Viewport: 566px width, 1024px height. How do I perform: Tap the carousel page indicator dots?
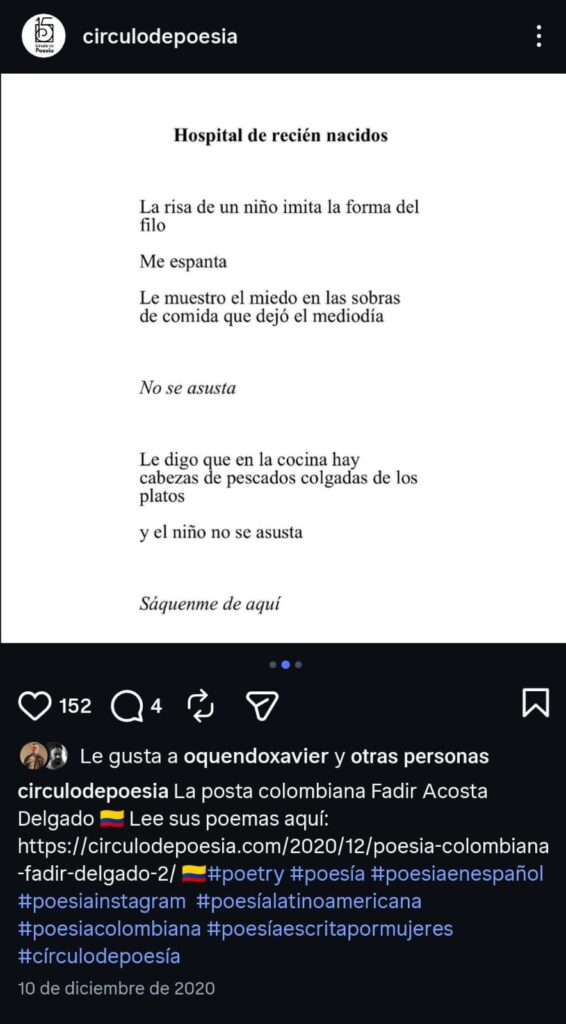point(285,665)
